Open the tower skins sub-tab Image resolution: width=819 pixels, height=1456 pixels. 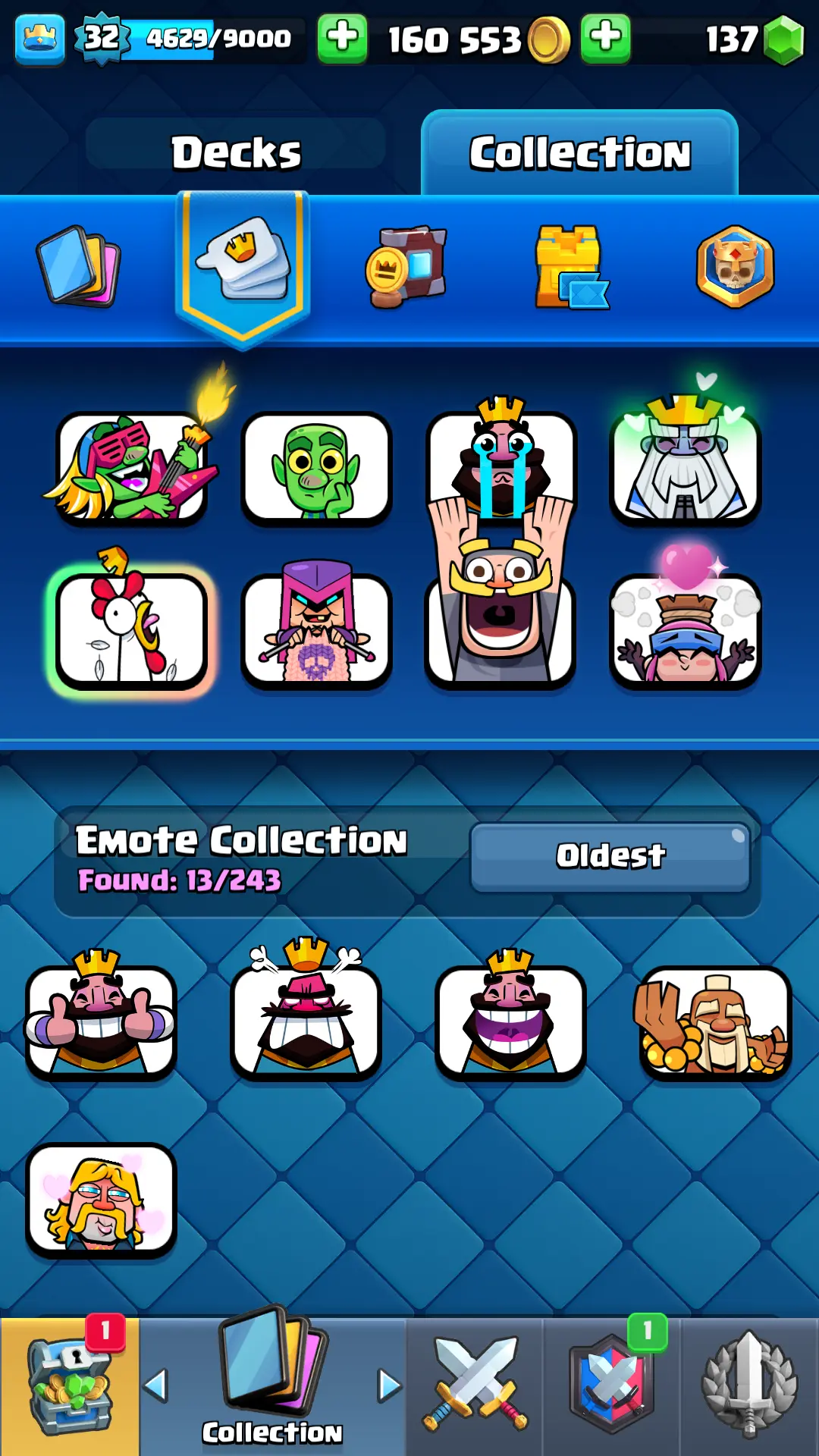point(570,266)
